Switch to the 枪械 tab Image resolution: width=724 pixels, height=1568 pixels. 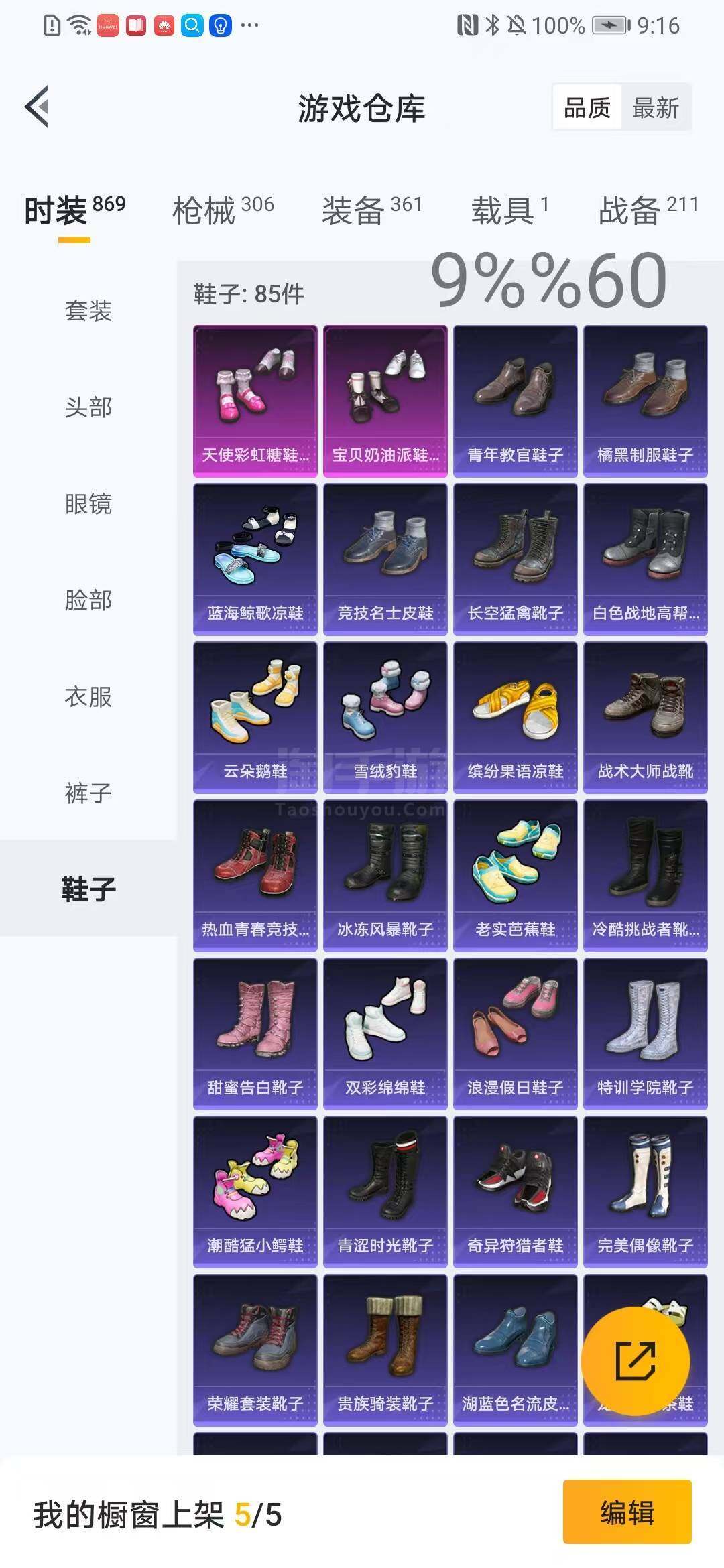coord(223,210)
